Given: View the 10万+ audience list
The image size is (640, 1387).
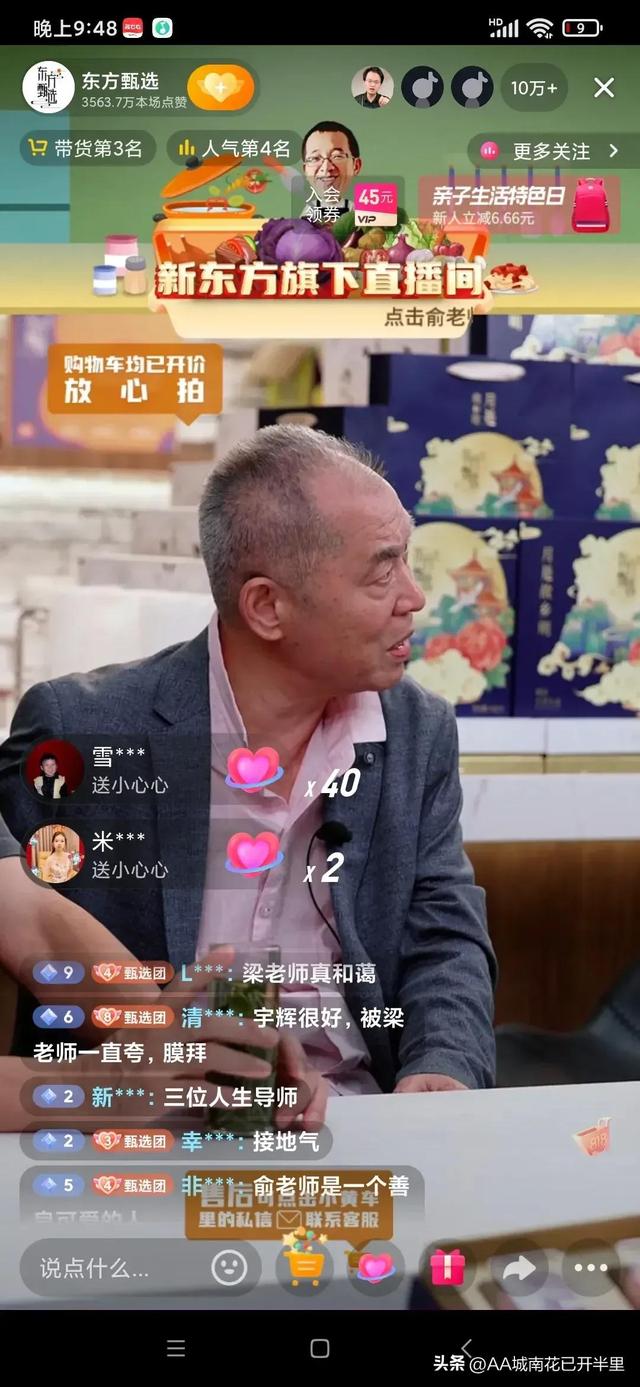Looking at the screenshot, I should 533,88.
